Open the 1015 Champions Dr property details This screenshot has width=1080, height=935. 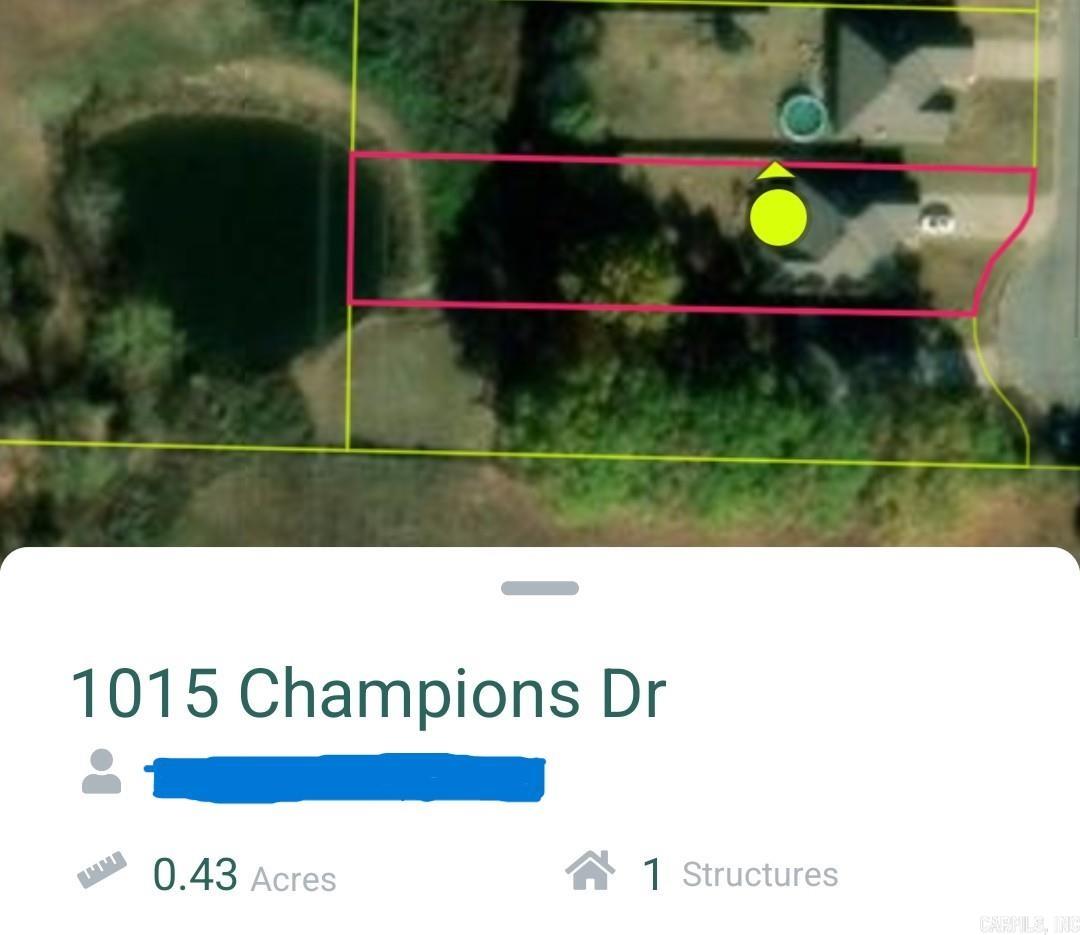pyautogui.click(x=368, y=692)
